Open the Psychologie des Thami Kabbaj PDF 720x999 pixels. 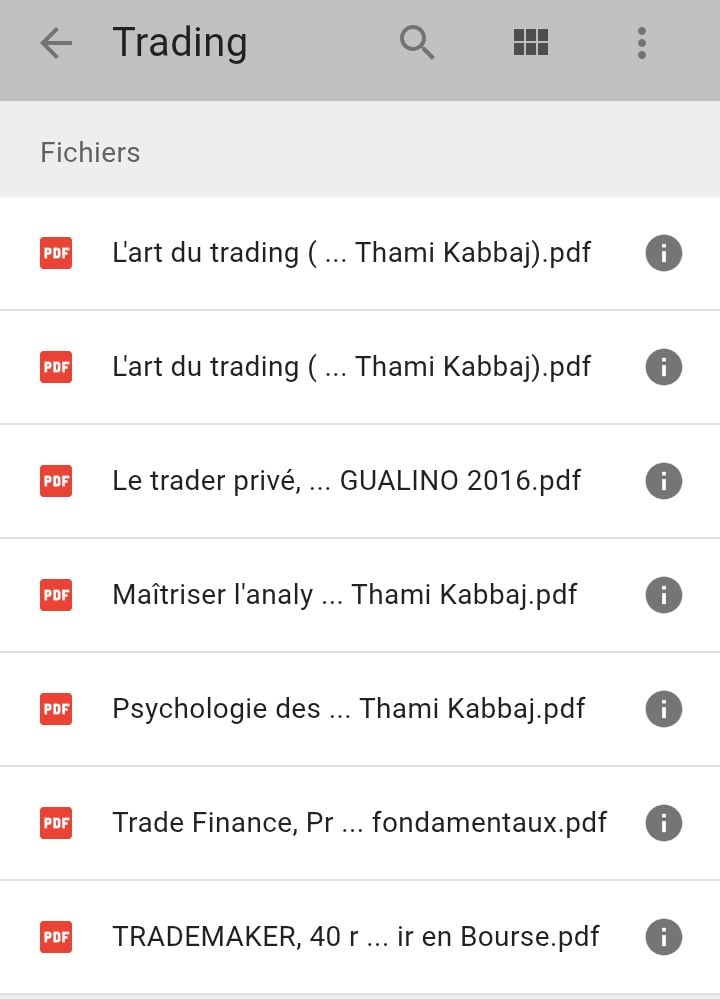tap(348, 709)
